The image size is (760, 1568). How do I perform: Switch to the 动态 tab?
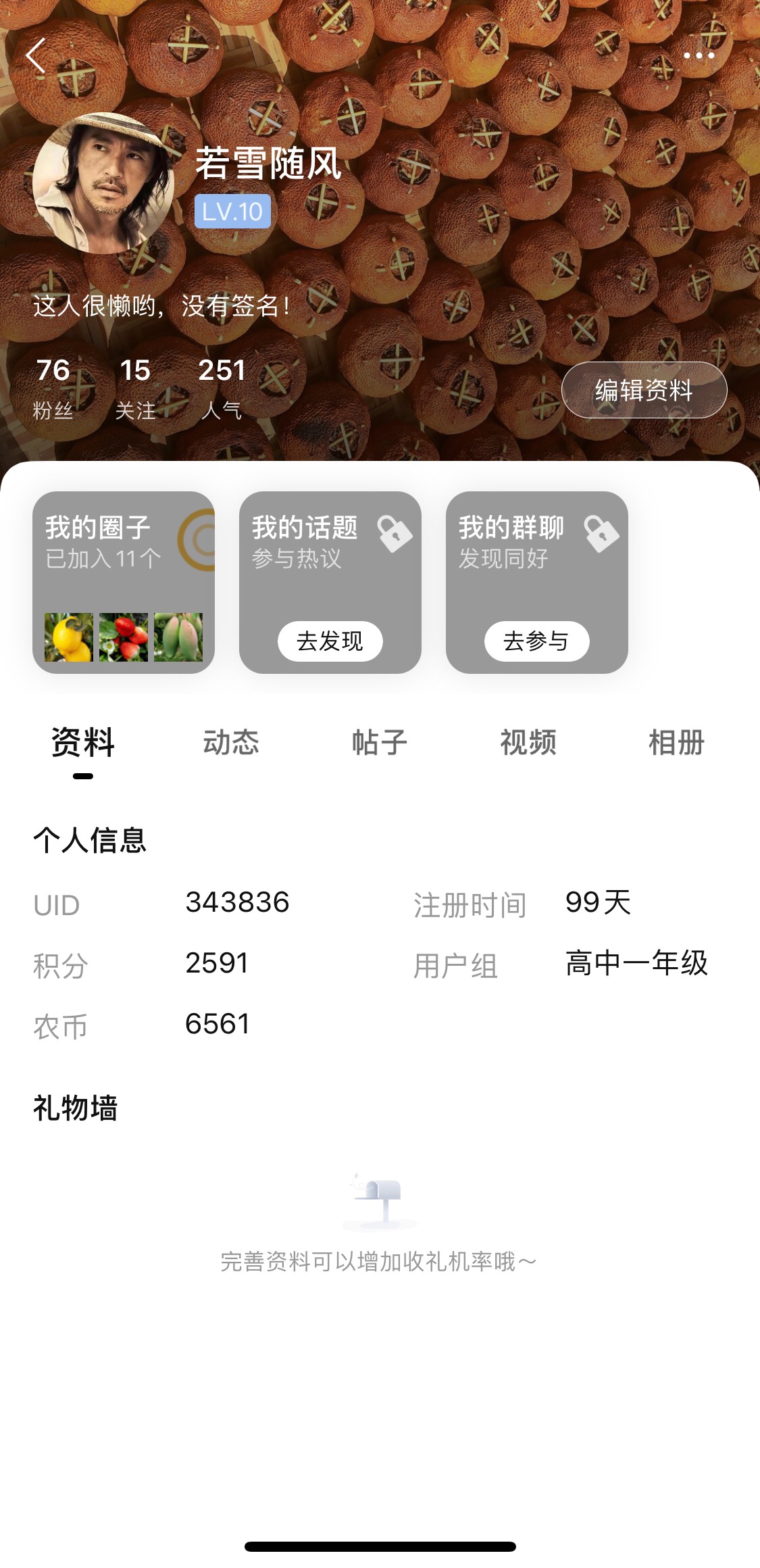[231, 743]
